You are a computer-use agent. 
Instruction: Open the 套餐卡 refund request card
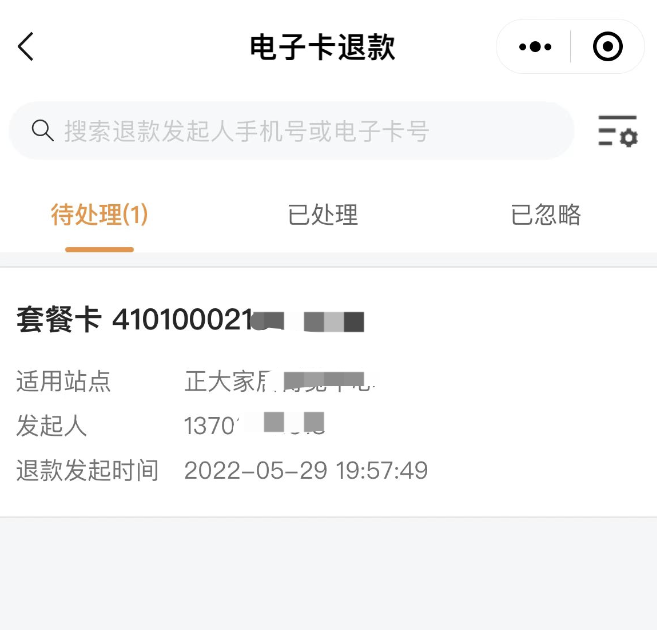pos(328,393)
